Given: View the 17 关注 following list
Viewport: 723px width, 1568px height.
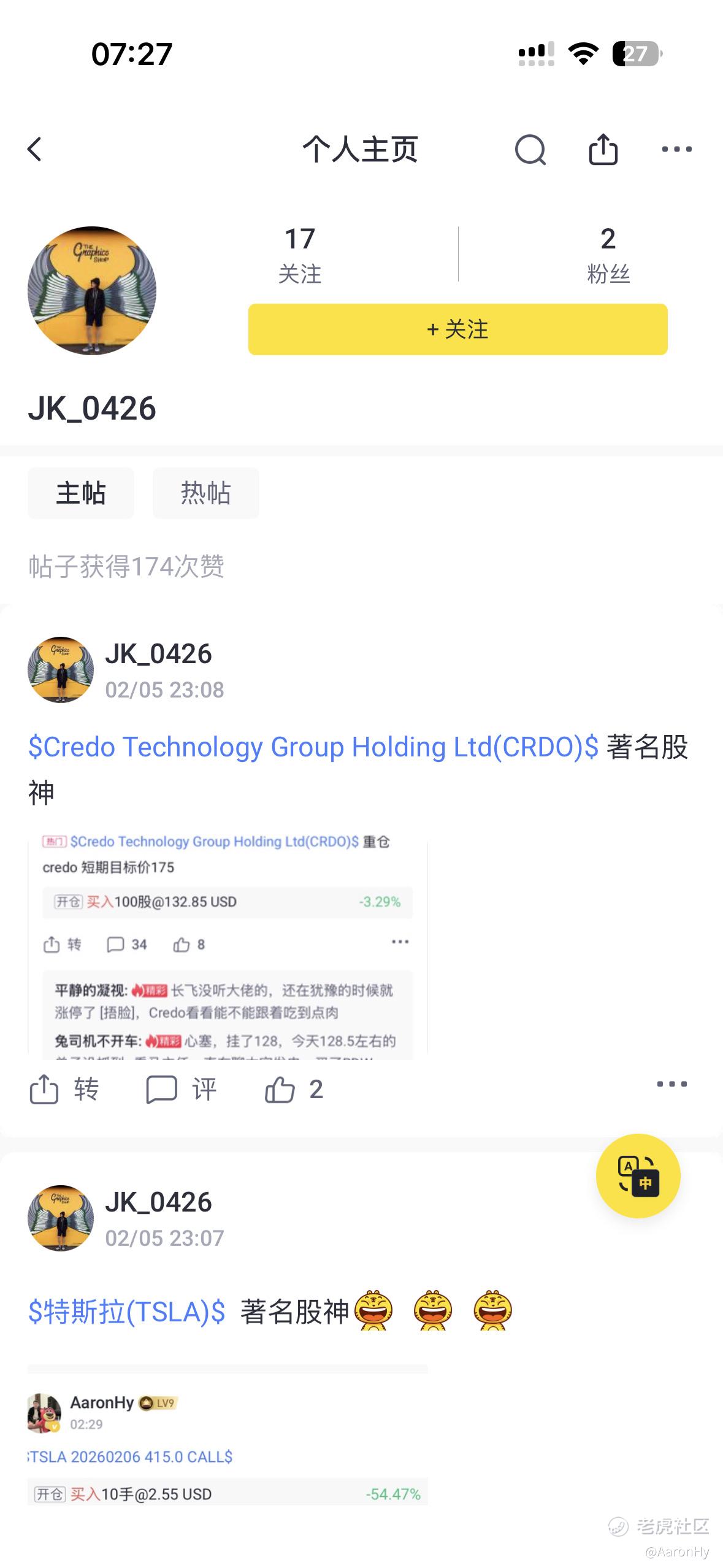Looking at the screenshot, I should pyautogui.click(x=300, y=255).
